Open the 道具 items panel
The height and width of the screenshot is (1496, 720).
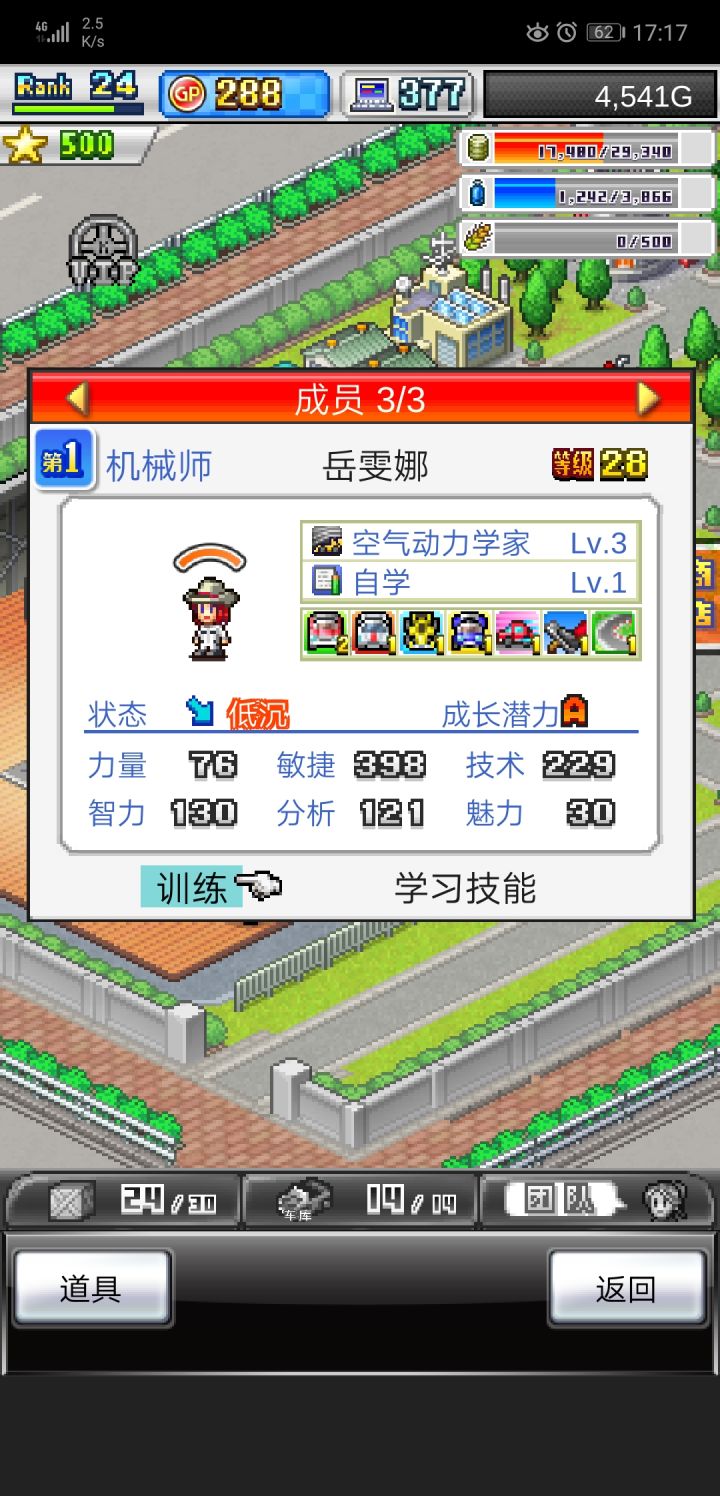coord(90,1287)
